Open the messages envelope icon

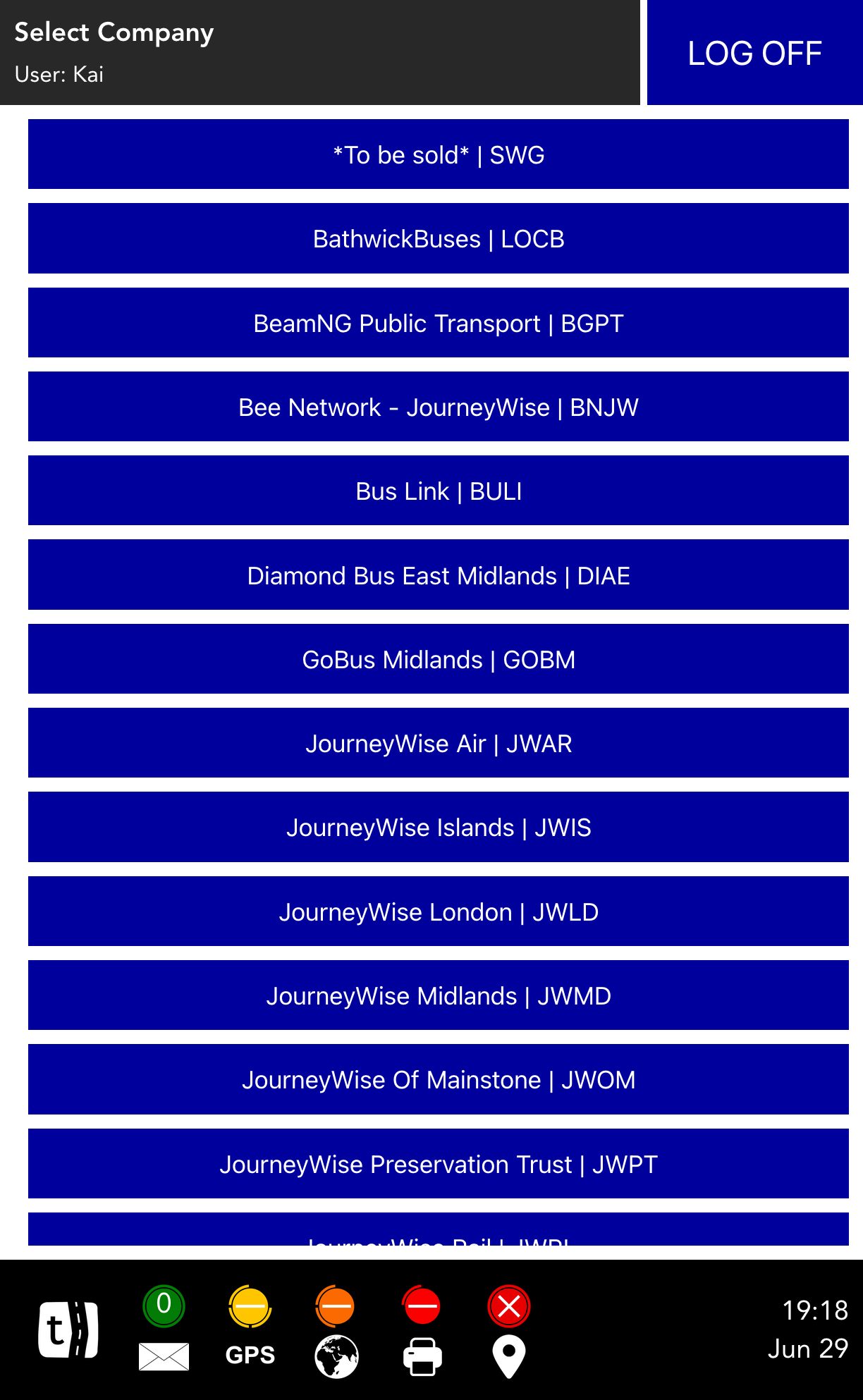pos(164,1356)
